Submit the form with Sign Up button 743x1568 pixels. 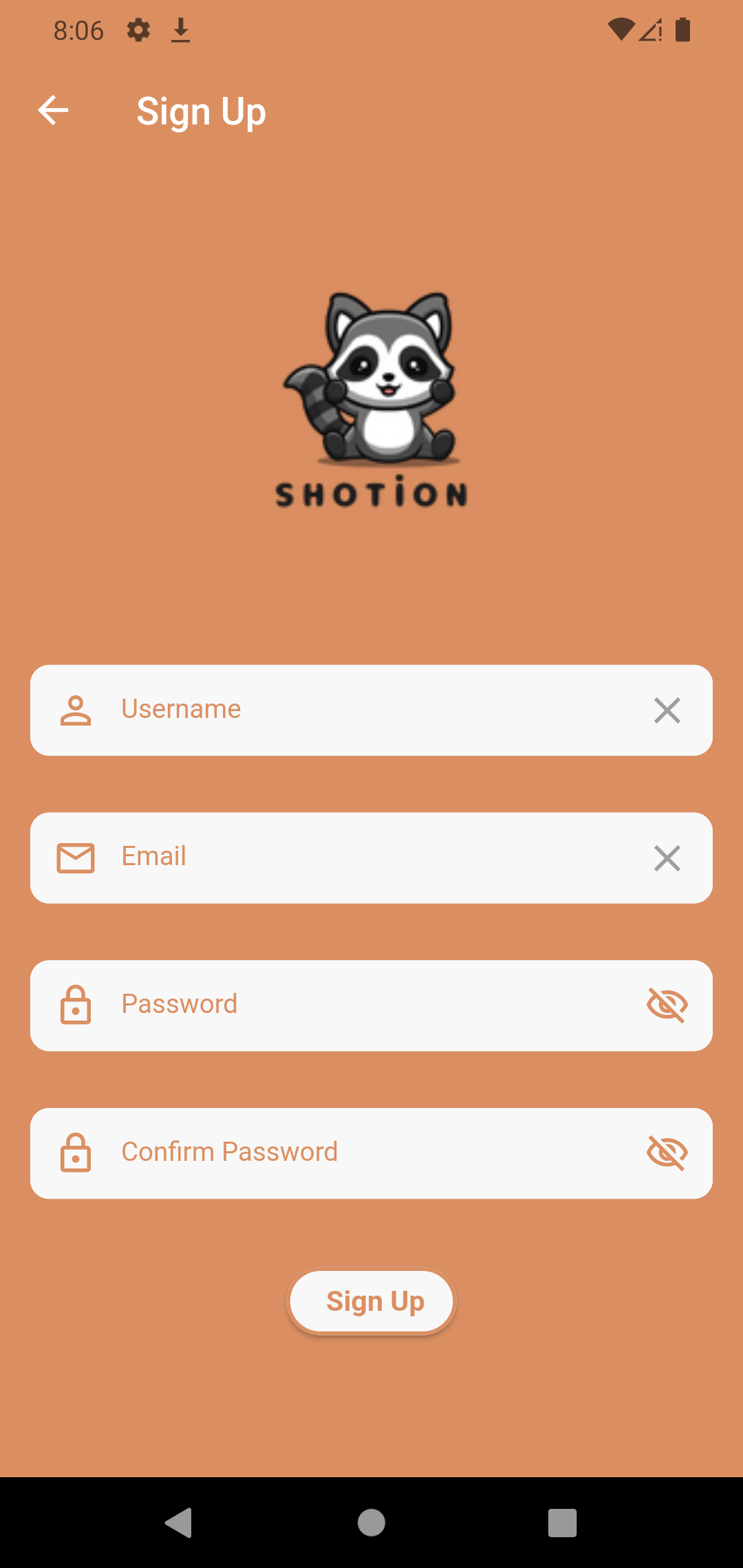pyautogui.click(x=371, y=1301)
